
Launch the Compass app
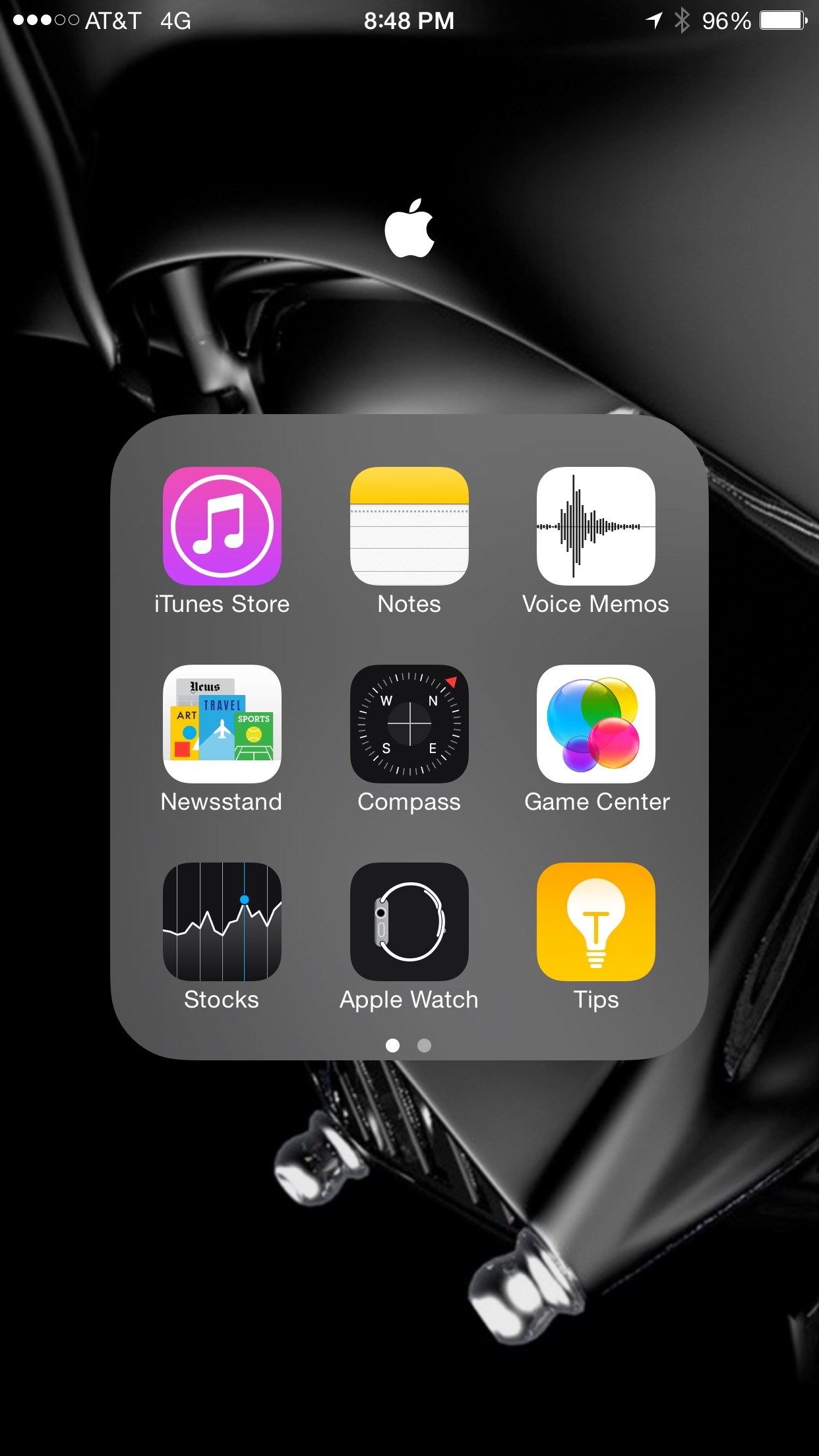(409, 724)
